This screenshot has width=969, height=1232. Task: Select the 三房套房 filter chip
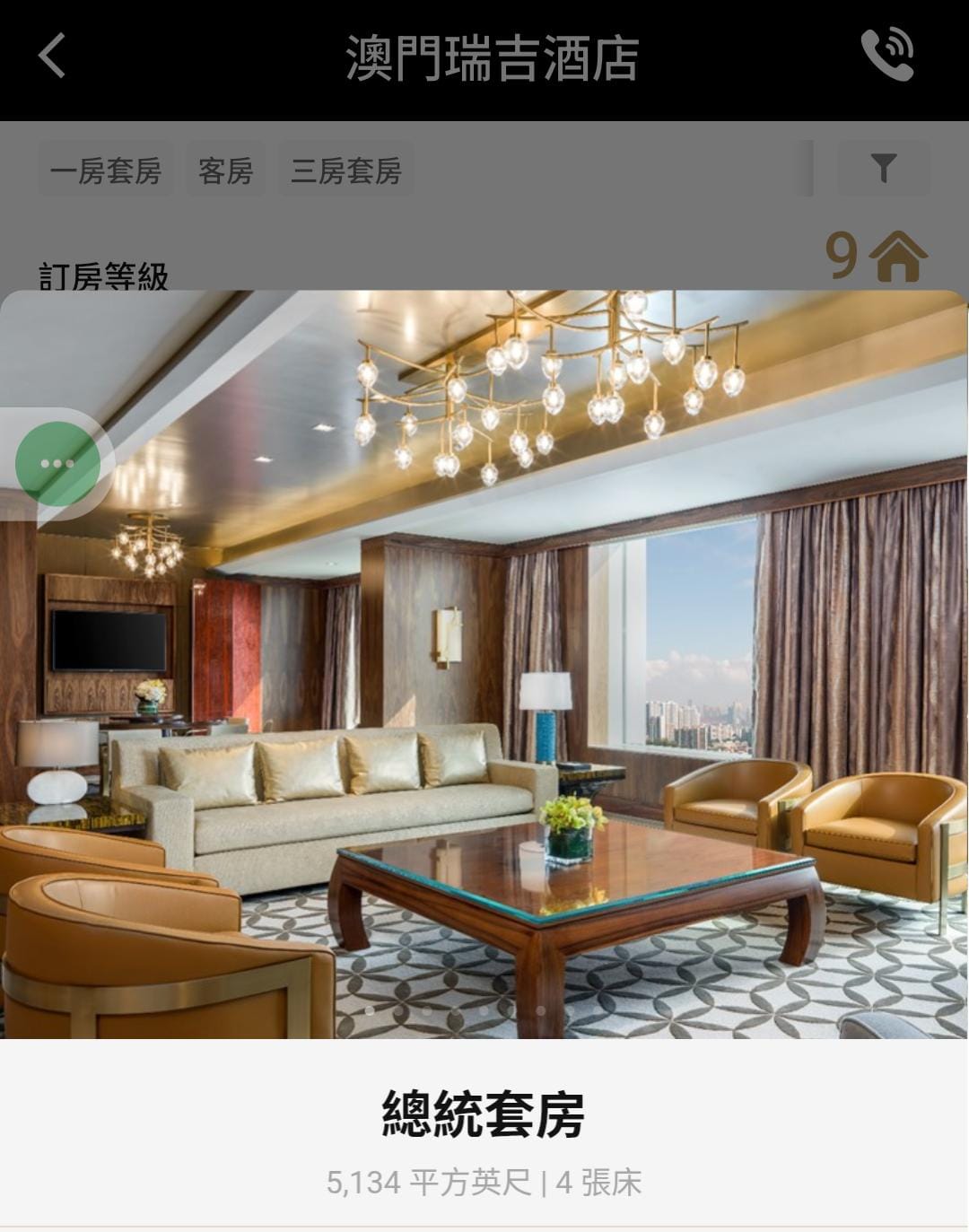click(x=345, y=170)
